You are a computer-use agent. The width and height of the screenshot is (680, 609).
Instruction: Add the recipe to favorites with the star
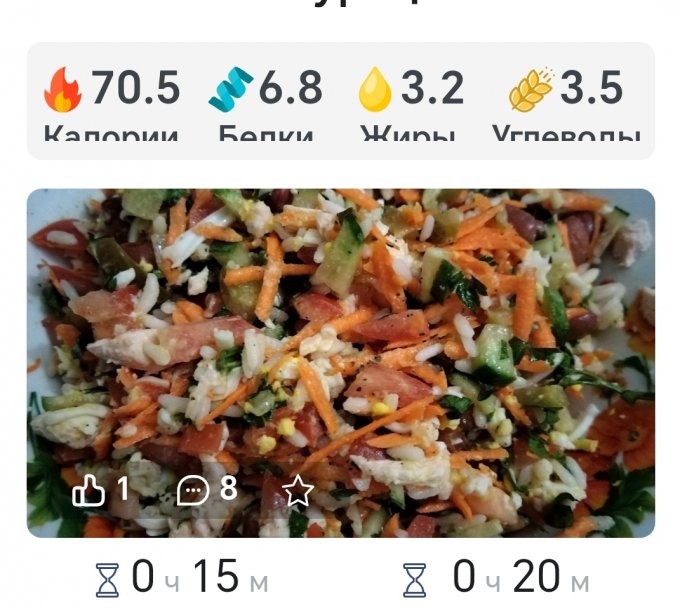(x=298, y=490)
